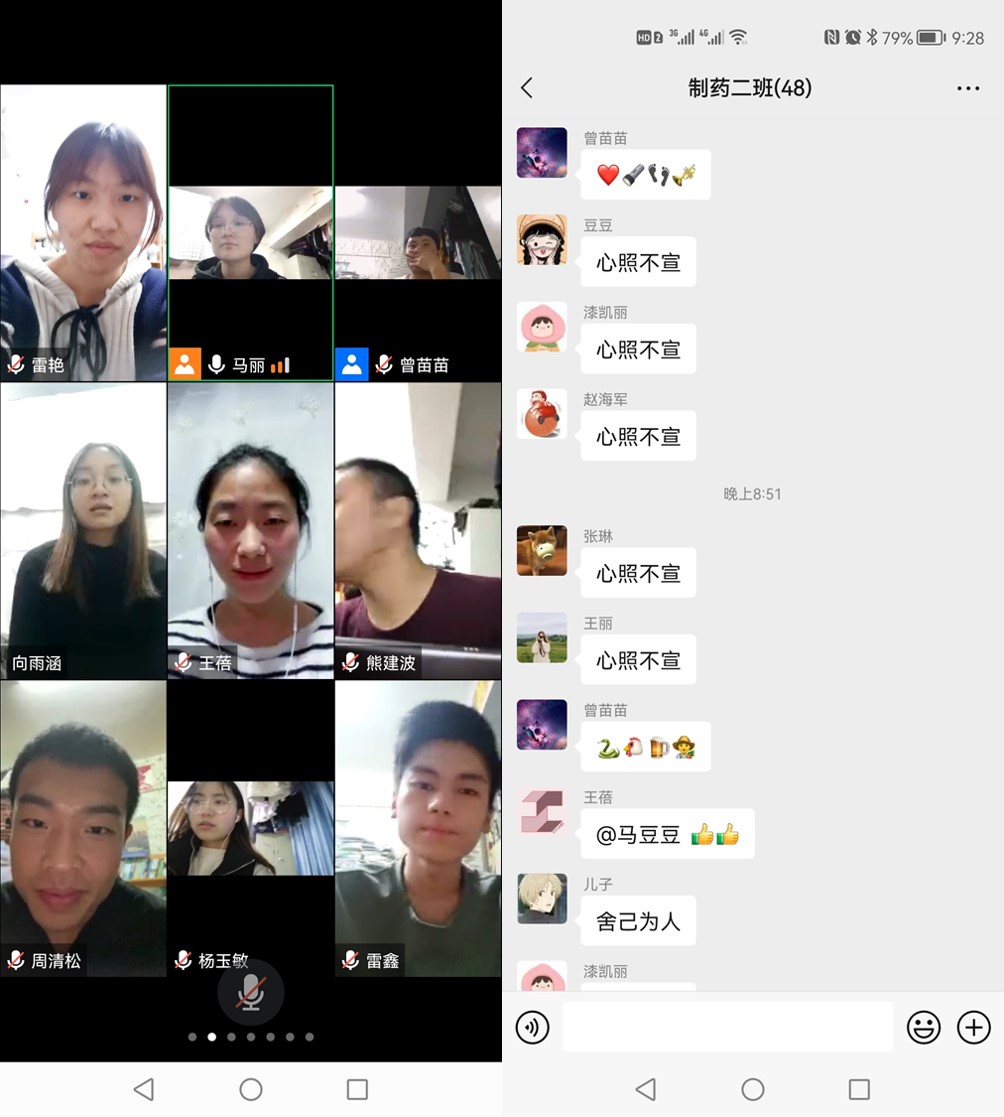
Task: Select 雷鑫's video tile
Action: point(418,828)
